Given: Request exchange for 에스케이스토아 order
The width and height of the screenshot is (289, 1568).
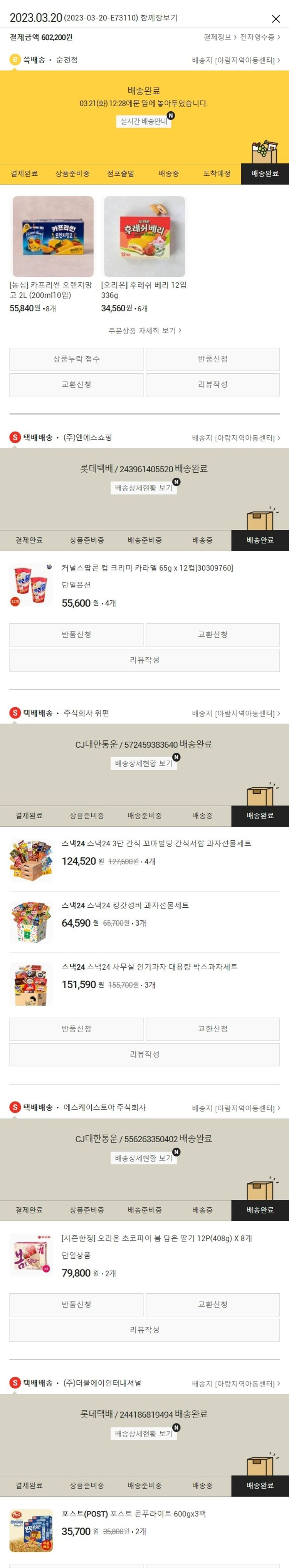Looking at the screenshot, I should pos(212,1304).
